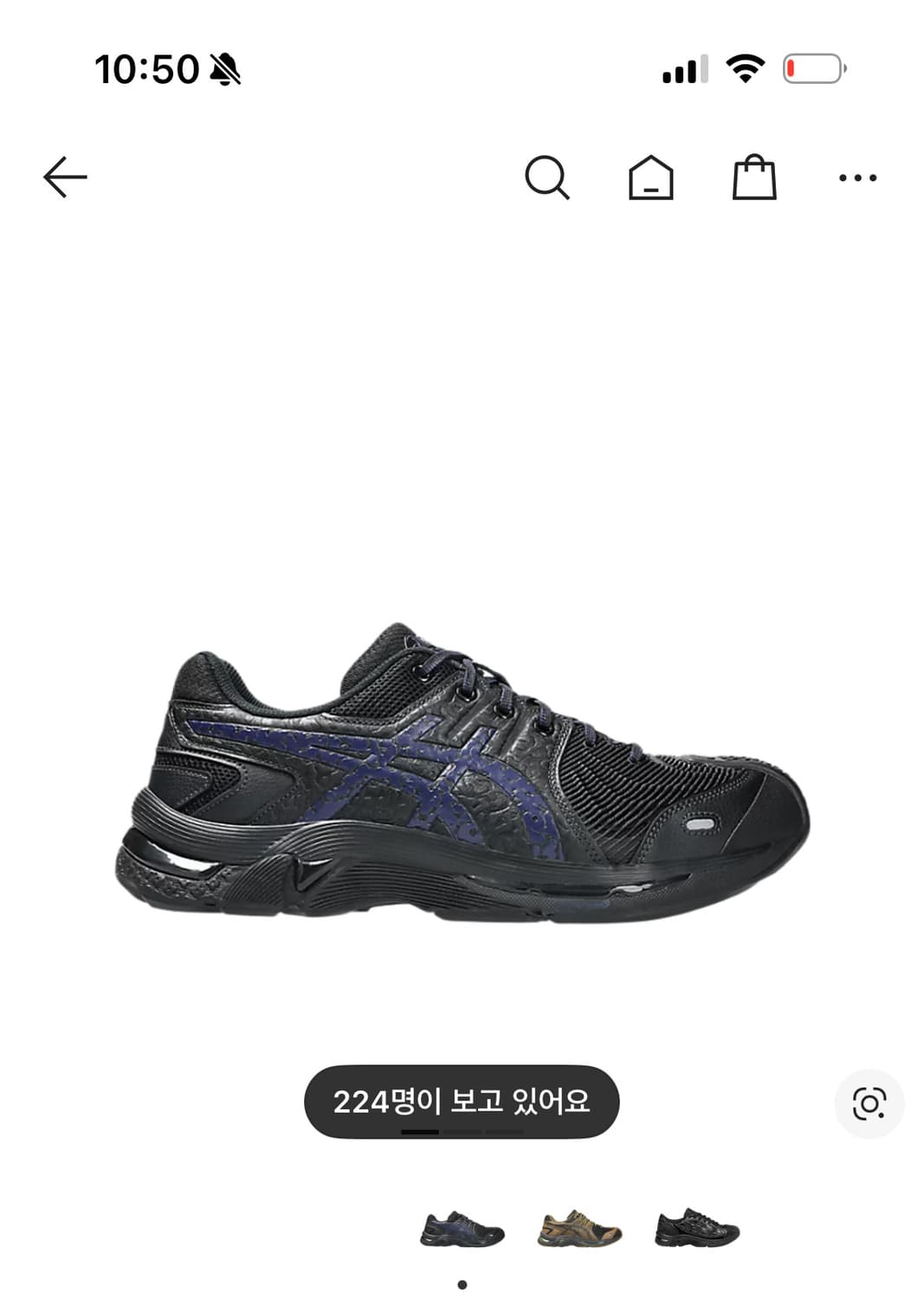Go to the home screen via home icon
This screenshot has height=1299, width=924.
[652, 178]
